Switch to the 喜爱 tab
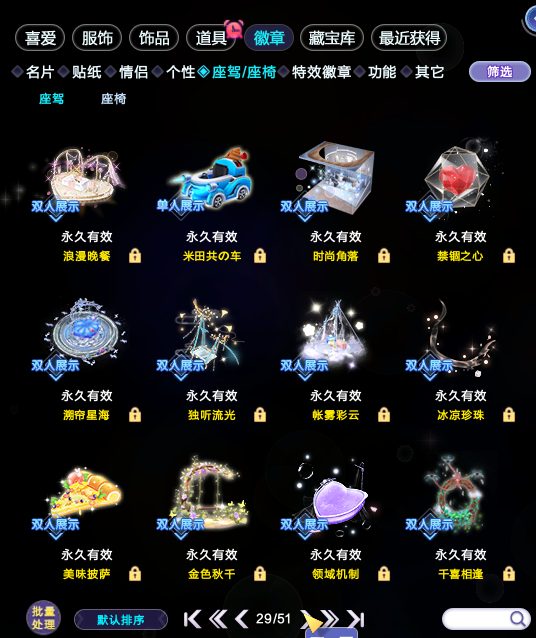 40,38
